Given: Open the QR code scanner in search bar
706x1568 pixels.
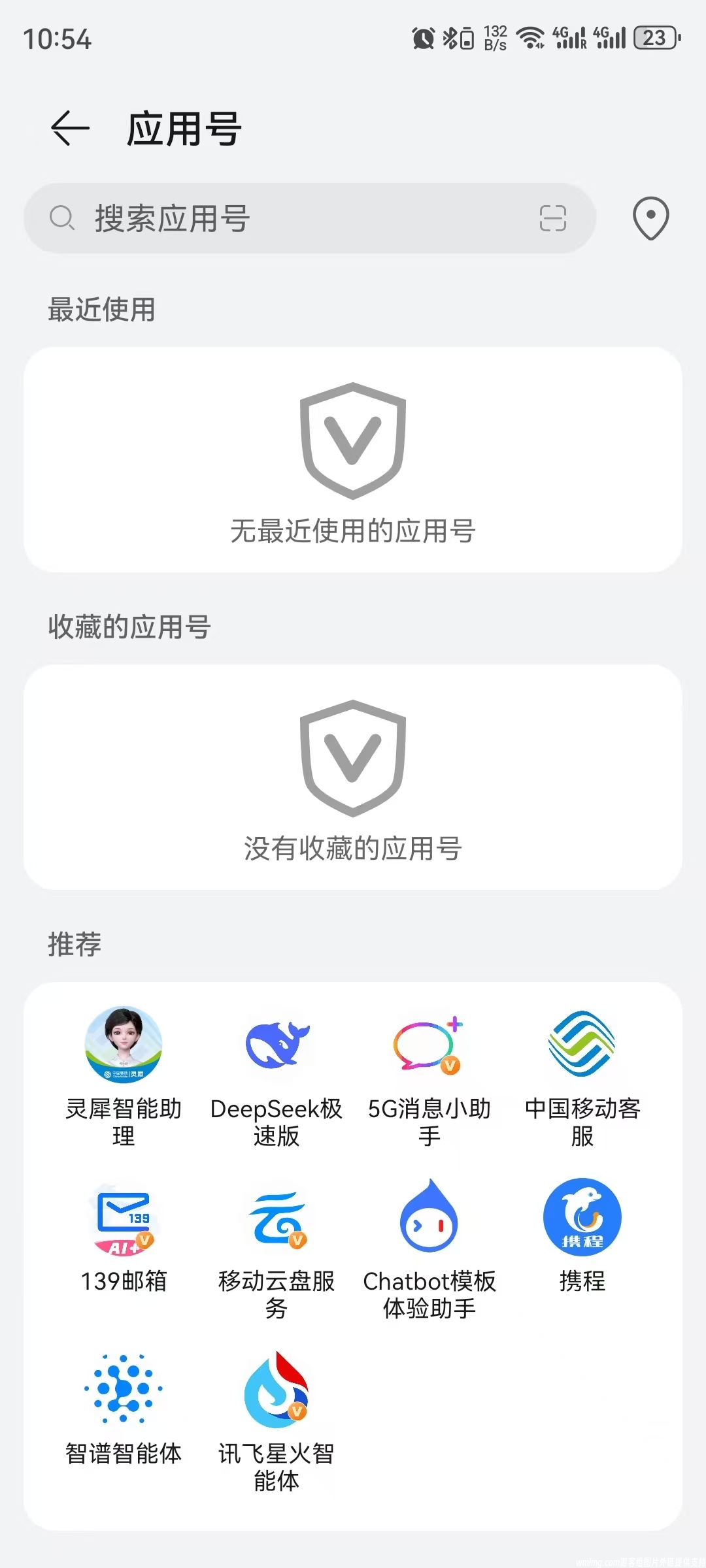Looking at the screenshot, I should coord(552,219).
